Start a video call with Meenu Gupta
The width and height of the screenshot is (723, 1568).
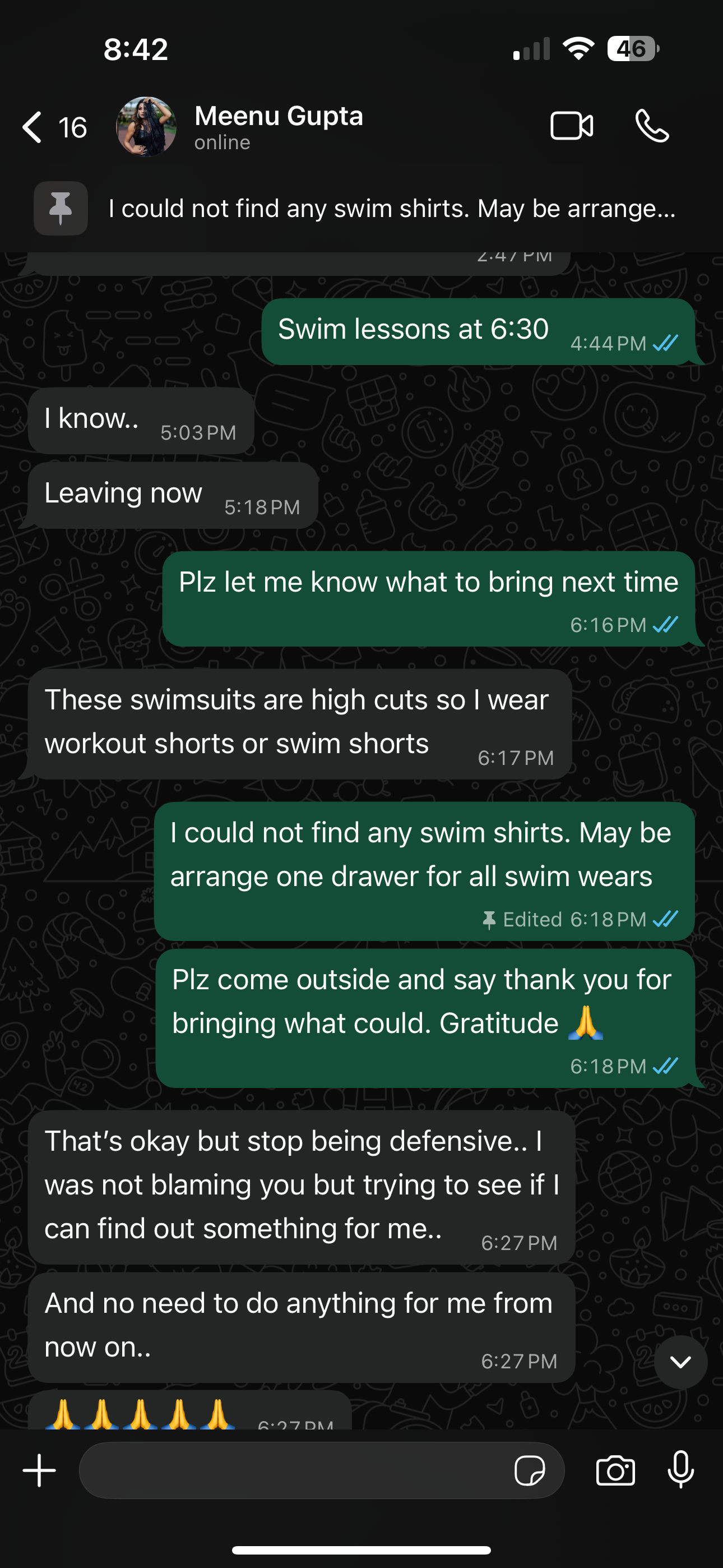572,126
